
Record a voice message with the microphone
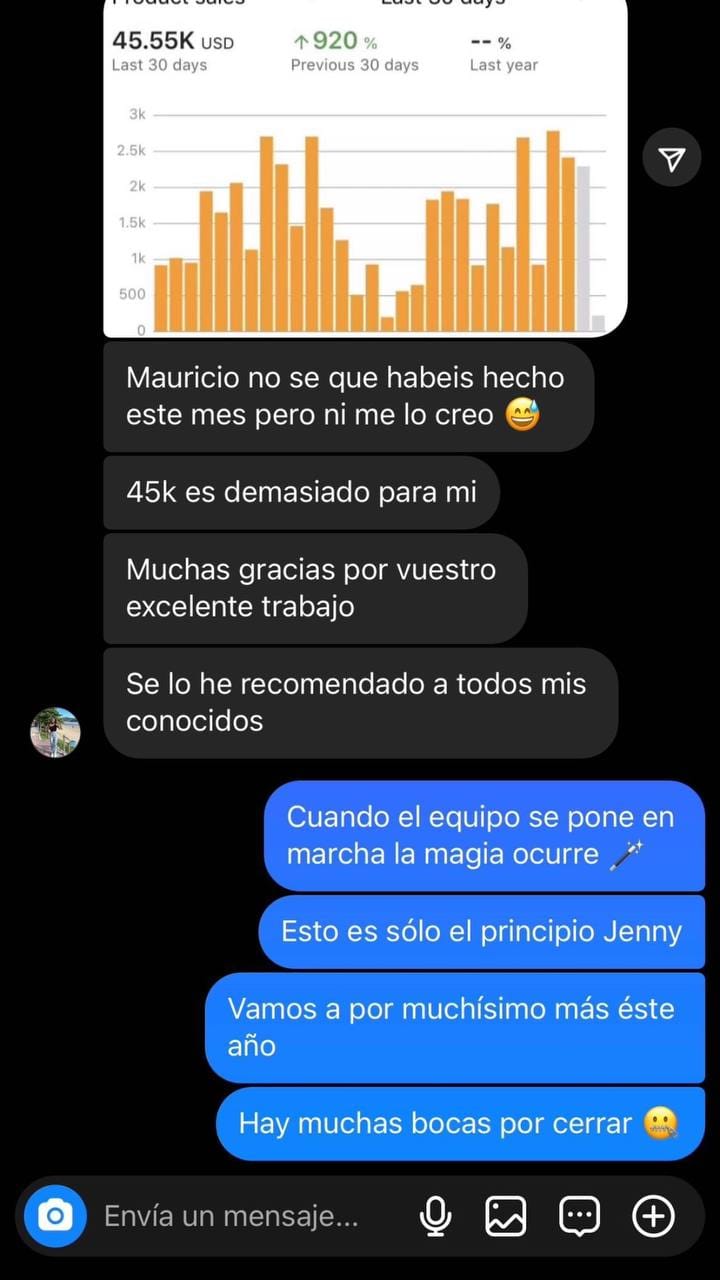[x=434, y=1216]
